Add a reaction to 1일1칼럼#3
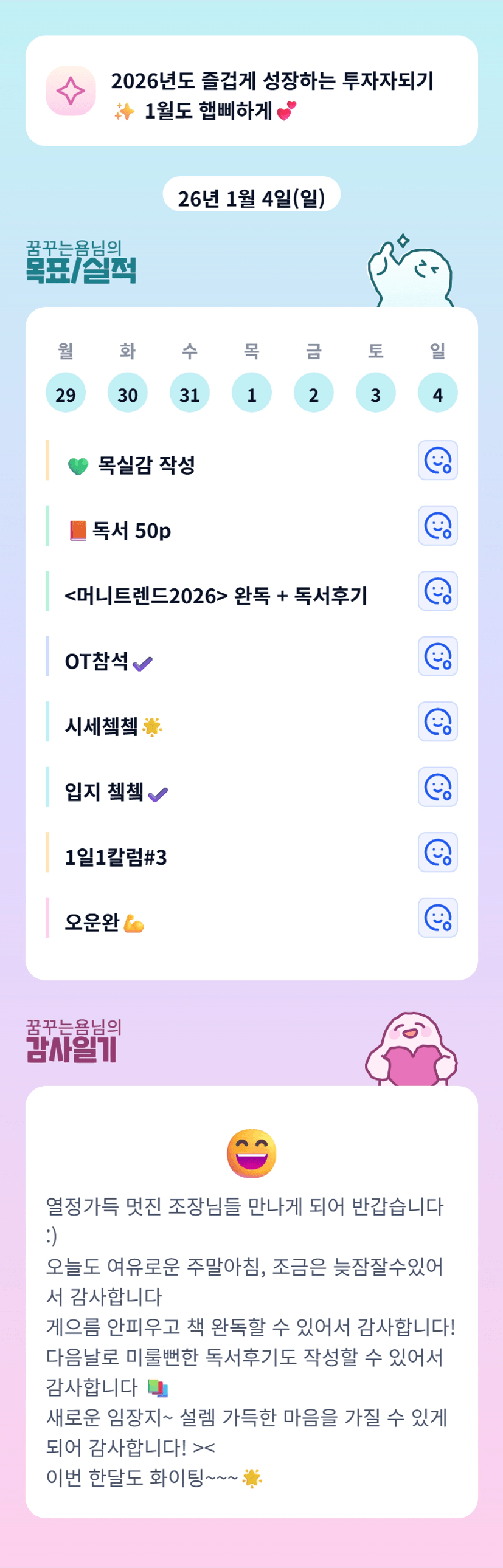 437,852
